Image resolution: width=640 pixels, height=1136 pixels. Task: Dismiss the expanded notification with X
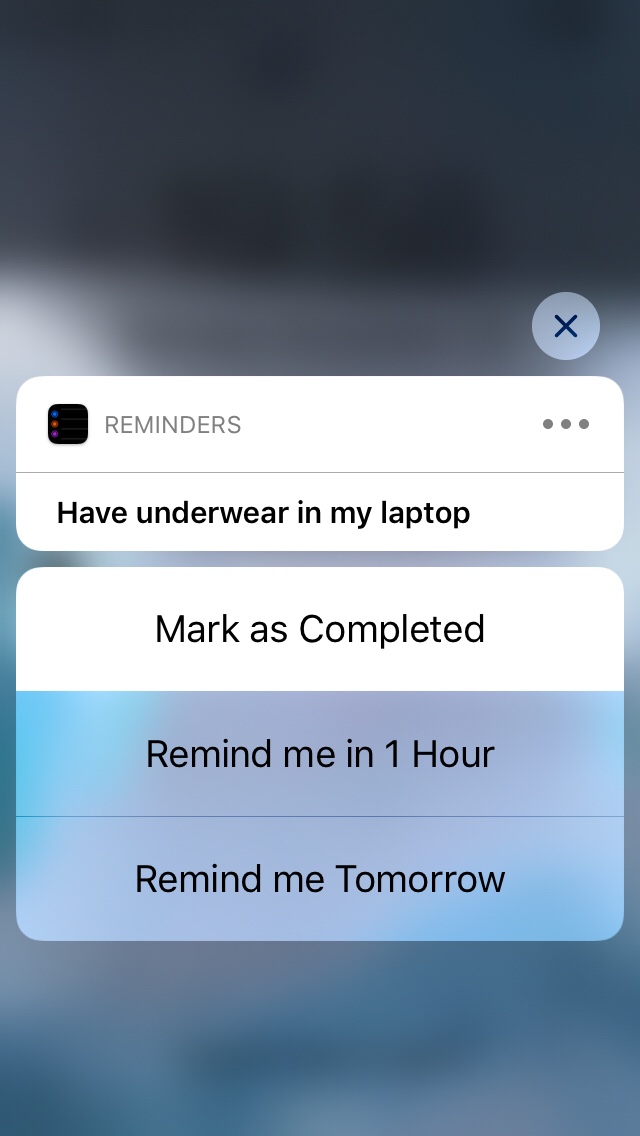pyautogui.click(x=565, y=326)
